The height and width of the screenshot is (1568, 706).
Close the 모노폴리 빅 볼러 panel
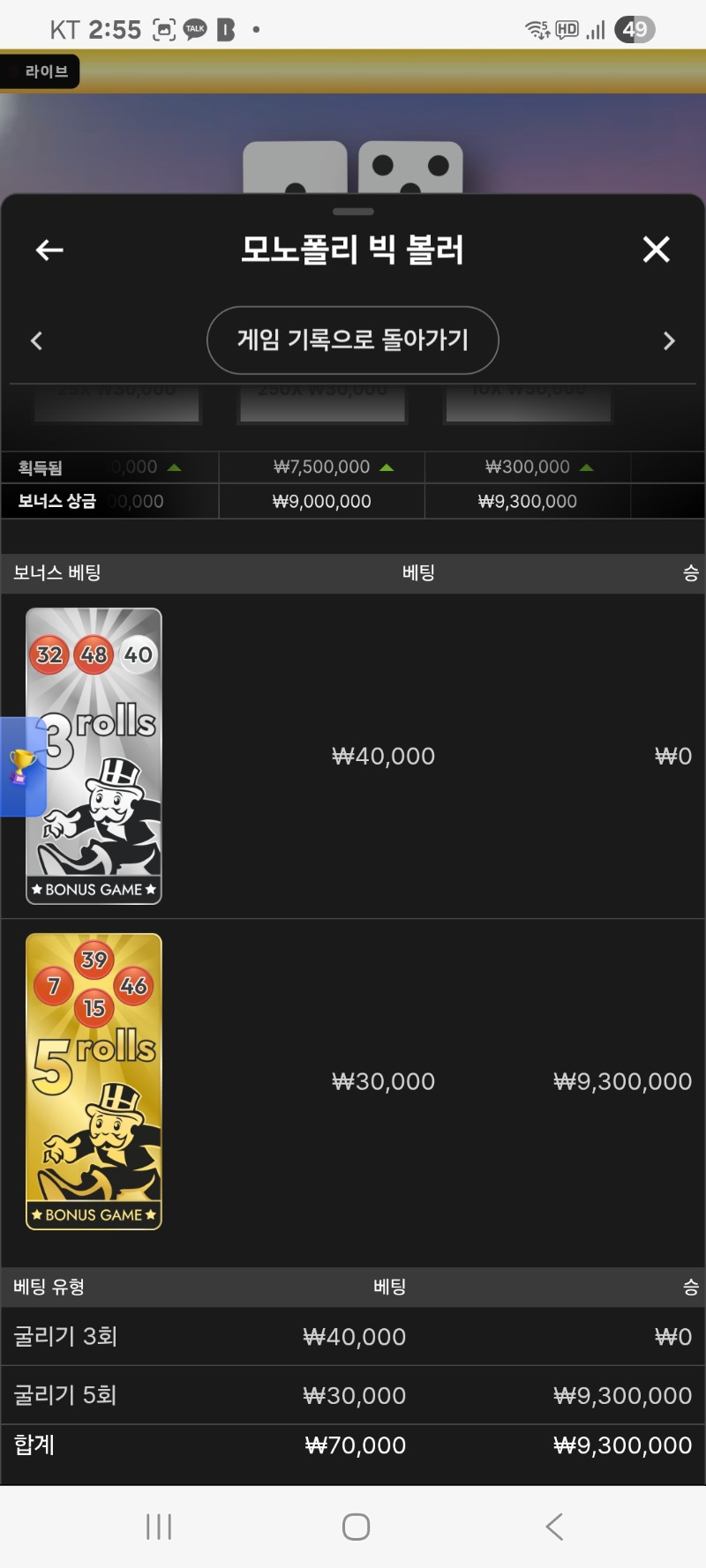[656, 250]
